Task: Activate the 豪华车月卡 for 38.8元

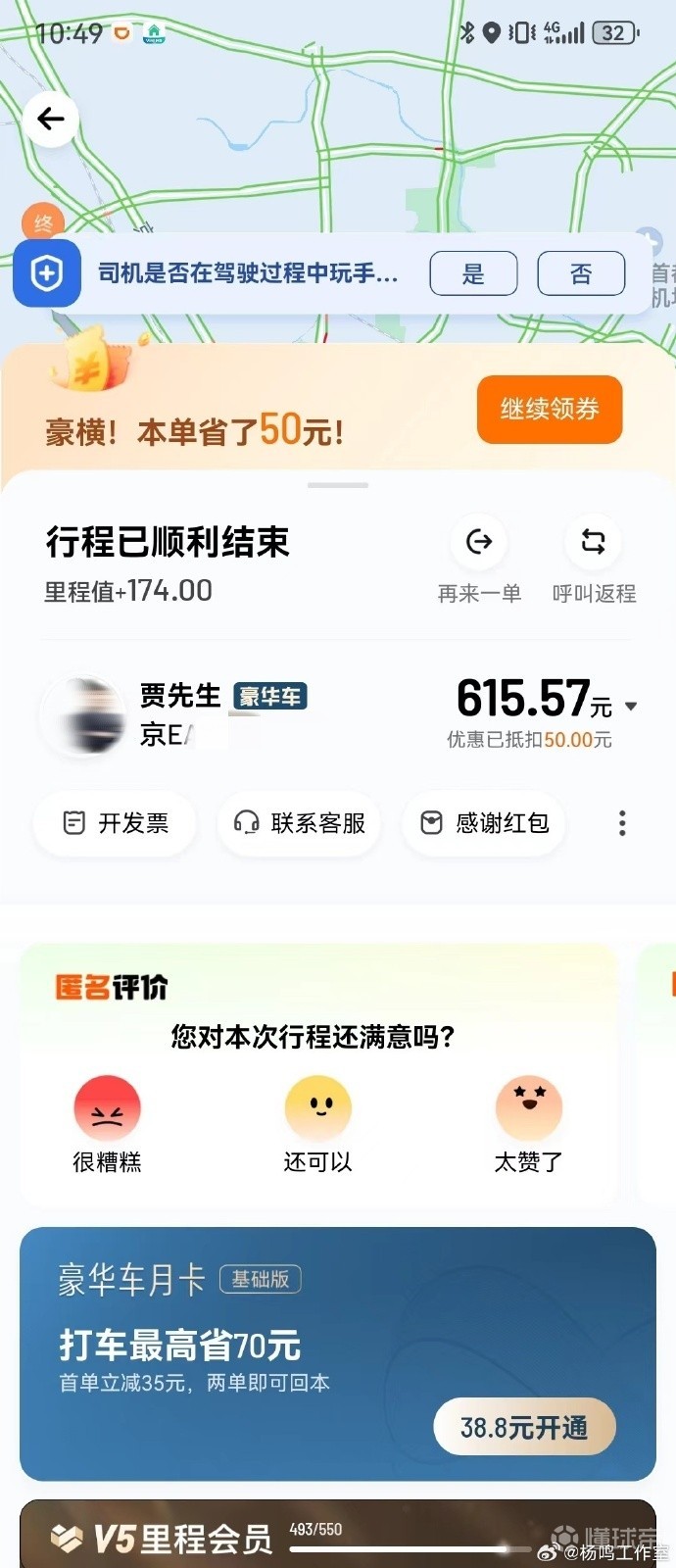Action: pyautogui.click(x=524, y=1427)
